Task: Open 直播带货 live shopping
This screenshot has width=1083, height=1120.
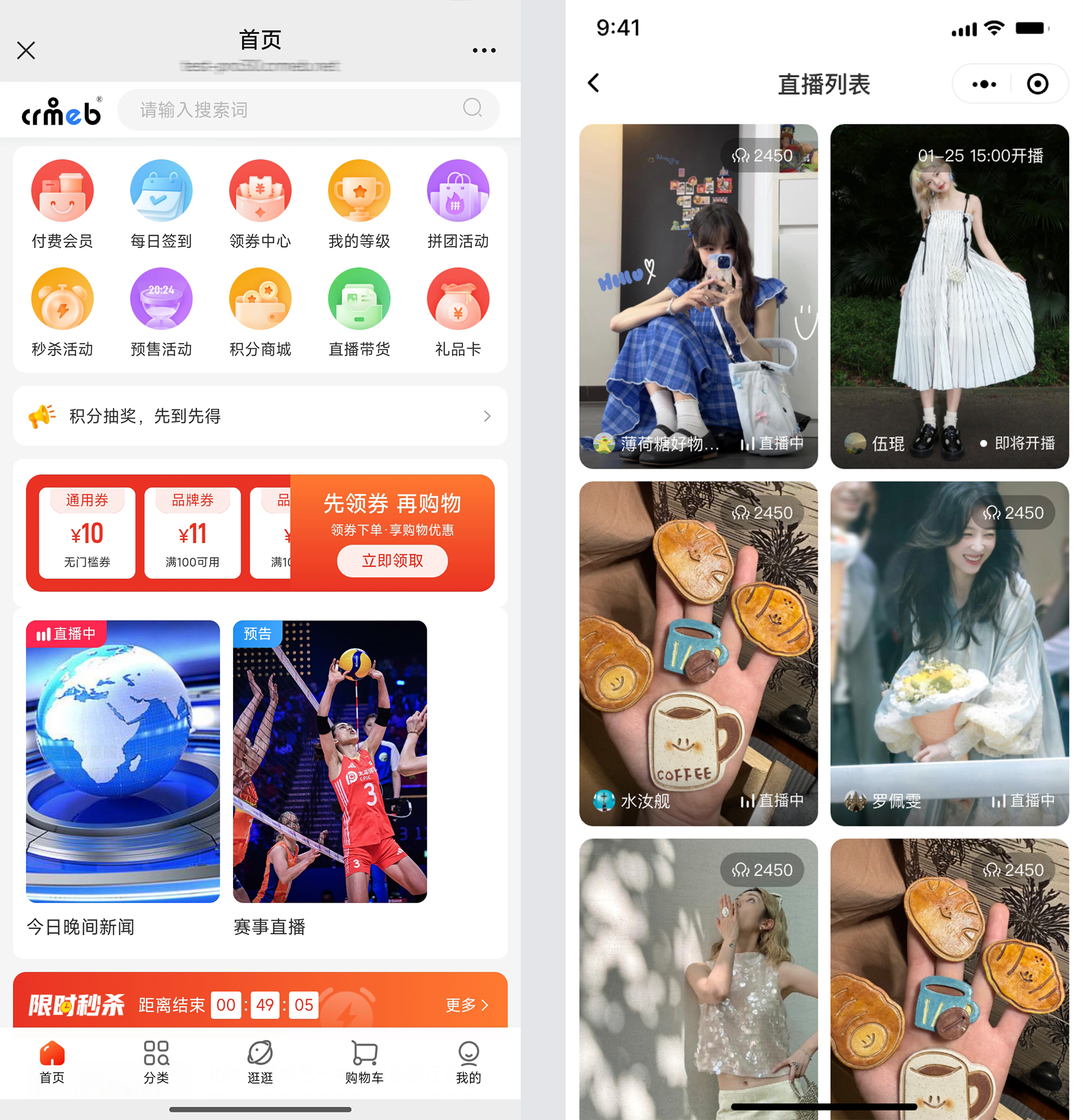Action: tap(359, 312)
